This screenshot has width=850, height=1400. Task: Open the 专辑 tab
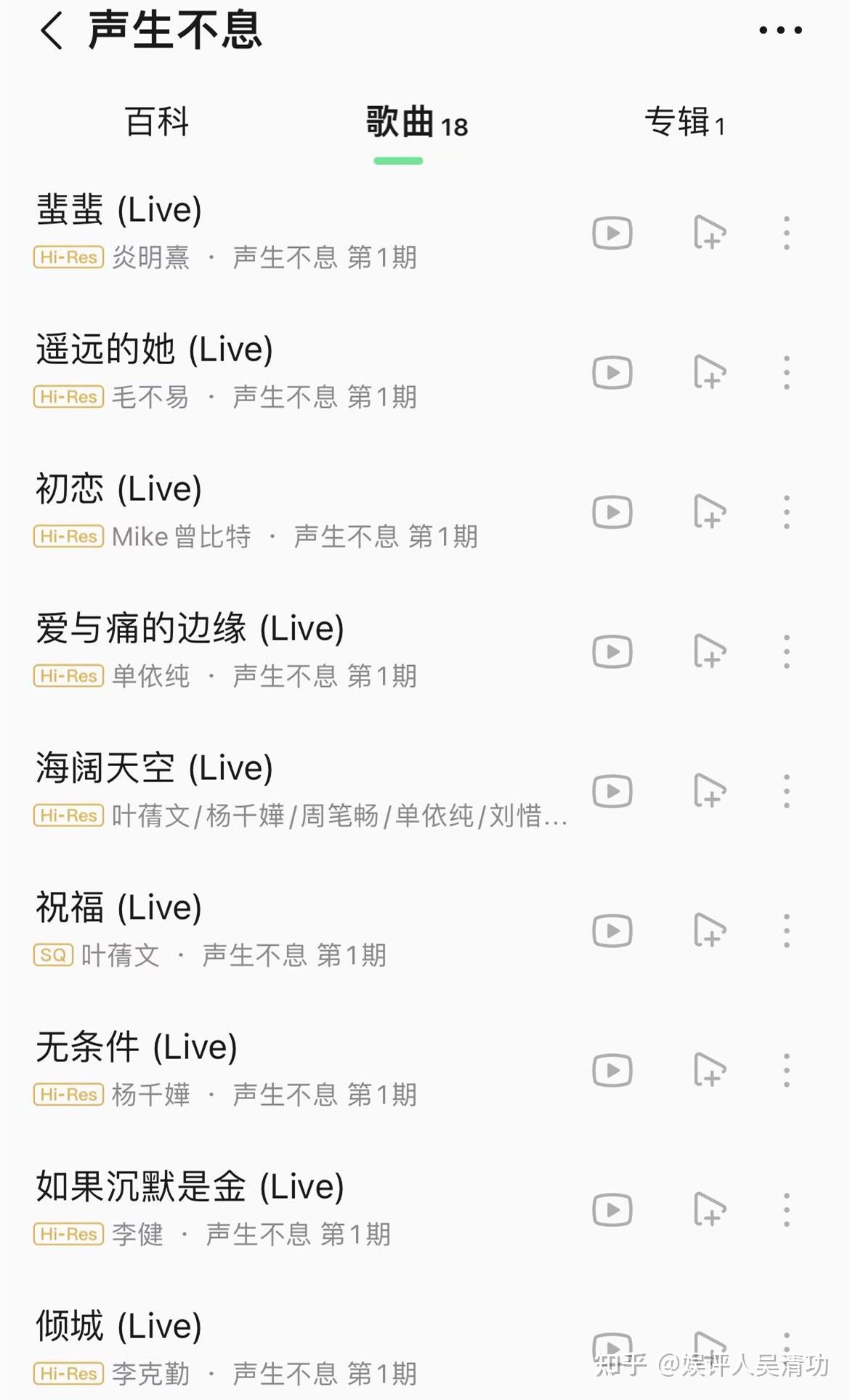tap(686, 124)
